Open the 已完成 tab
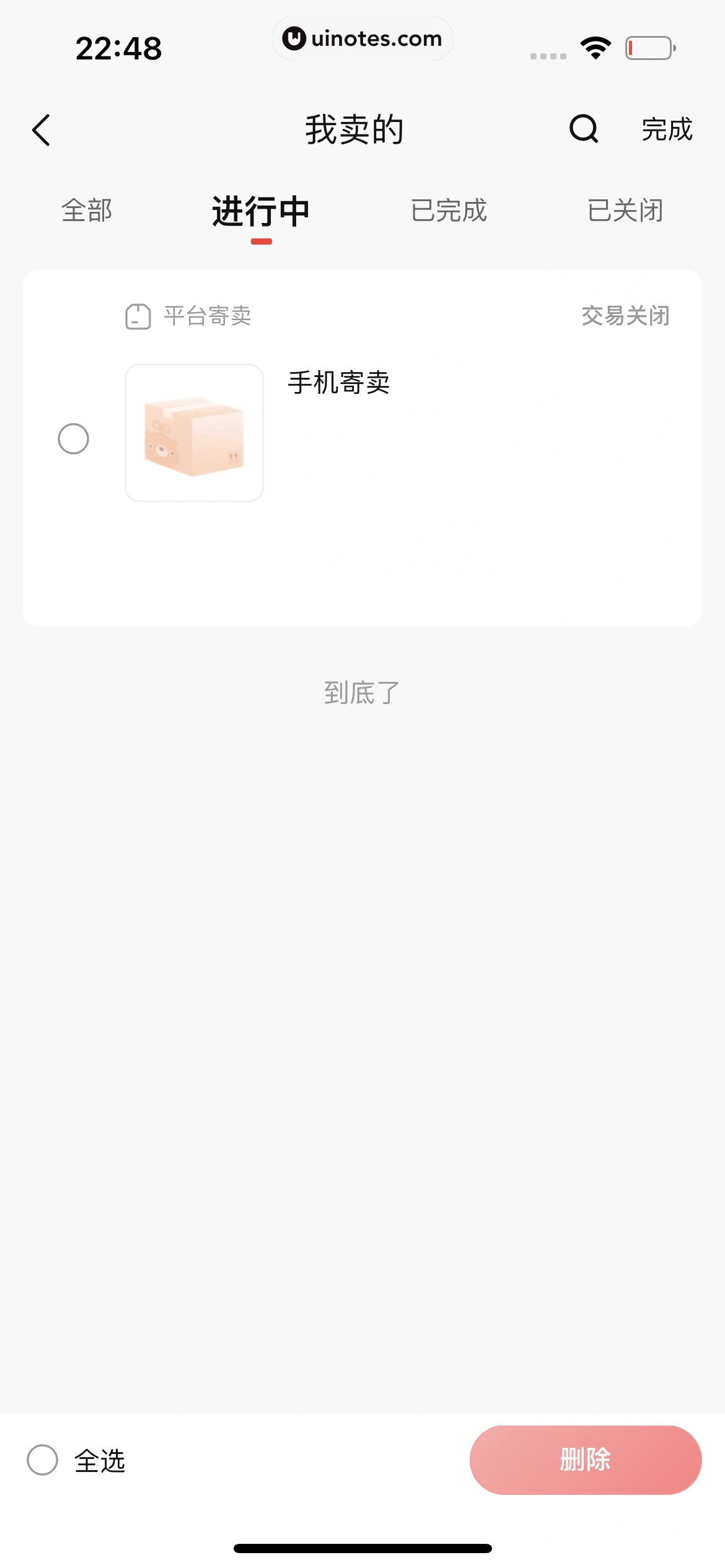 click(449, 211)
